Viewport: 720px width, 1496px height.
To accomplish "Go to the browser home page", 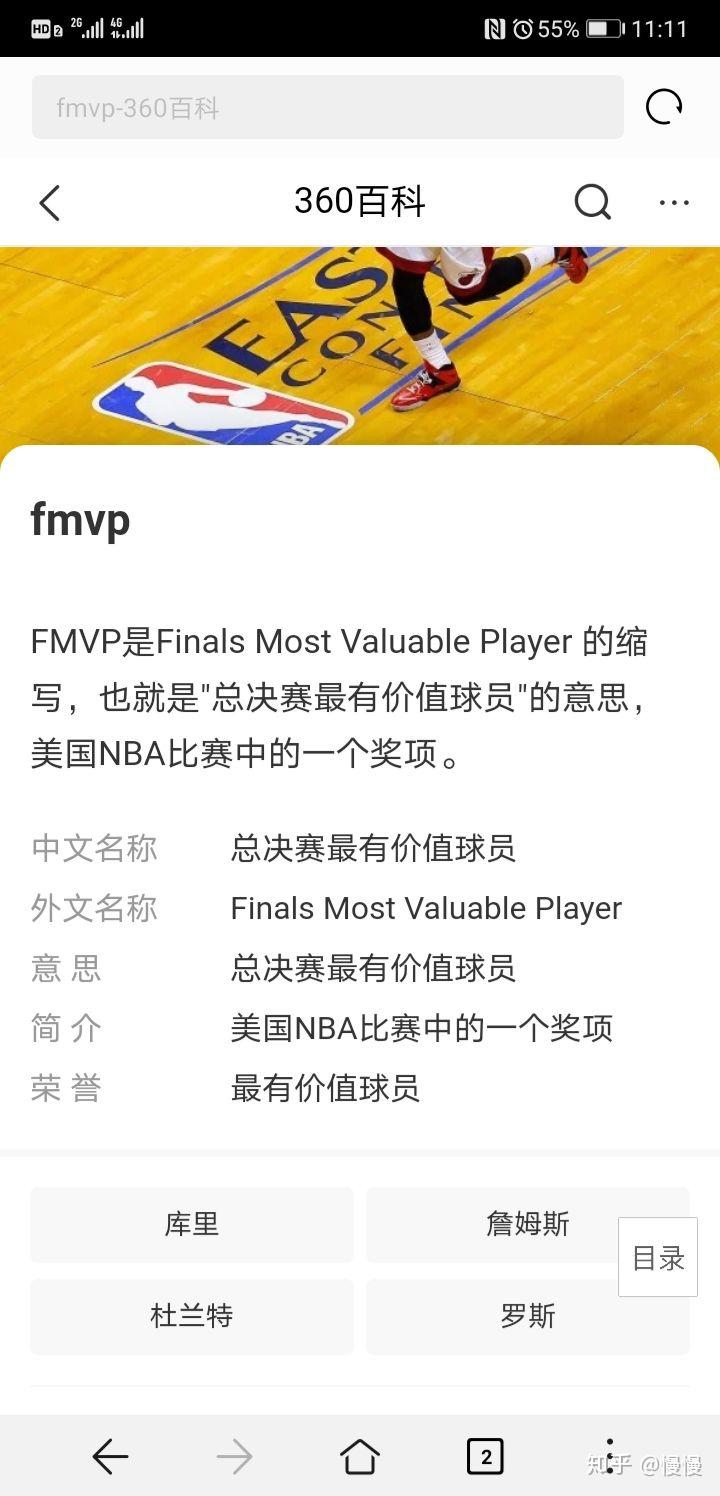I will tap(360, 1457).
